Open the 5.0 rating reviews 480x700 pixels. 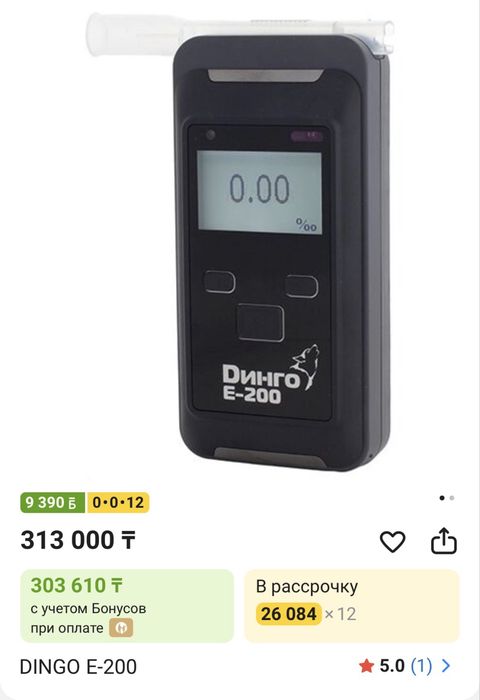[x=404, y=666]
